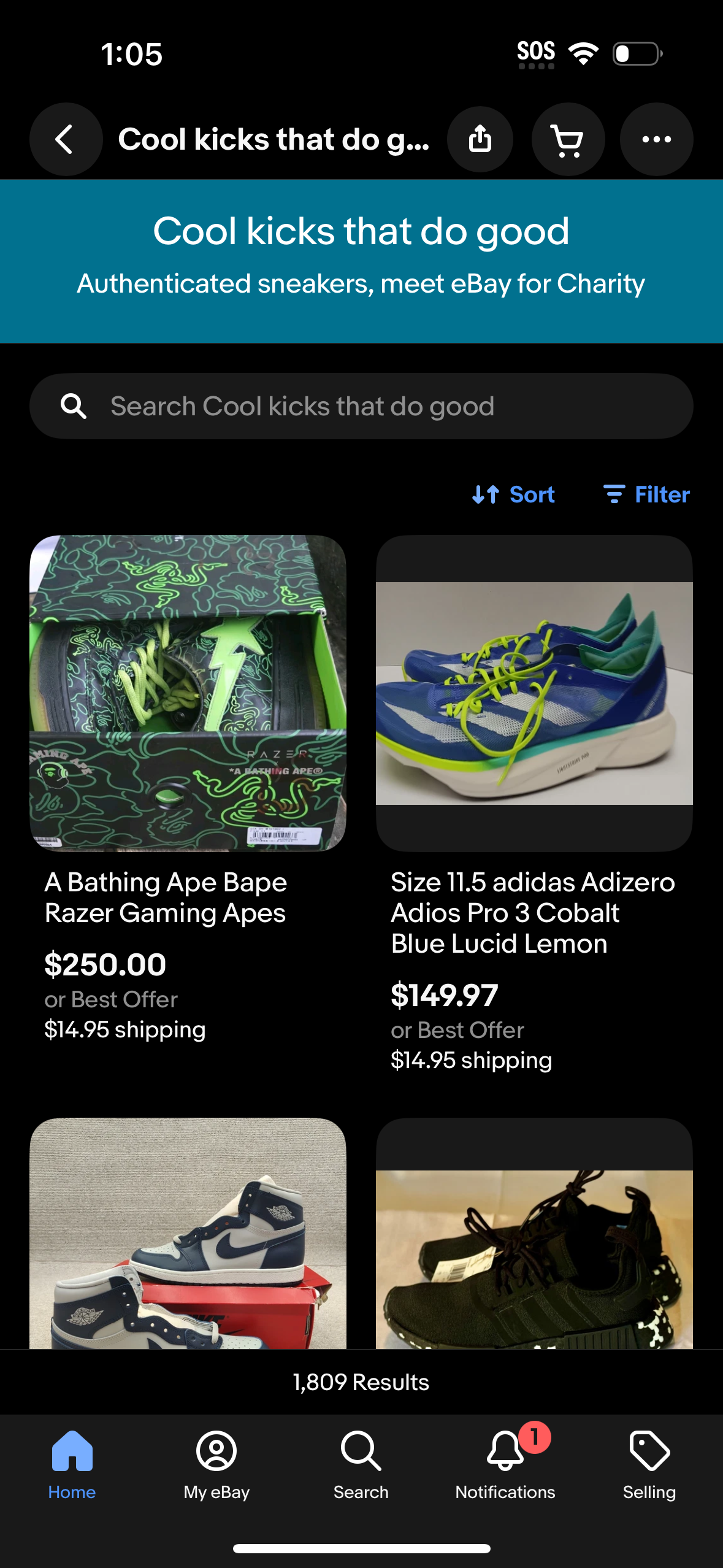Screen dimensions: 723x1568
Task: Open the Sort options
Action: coord(513,494)
